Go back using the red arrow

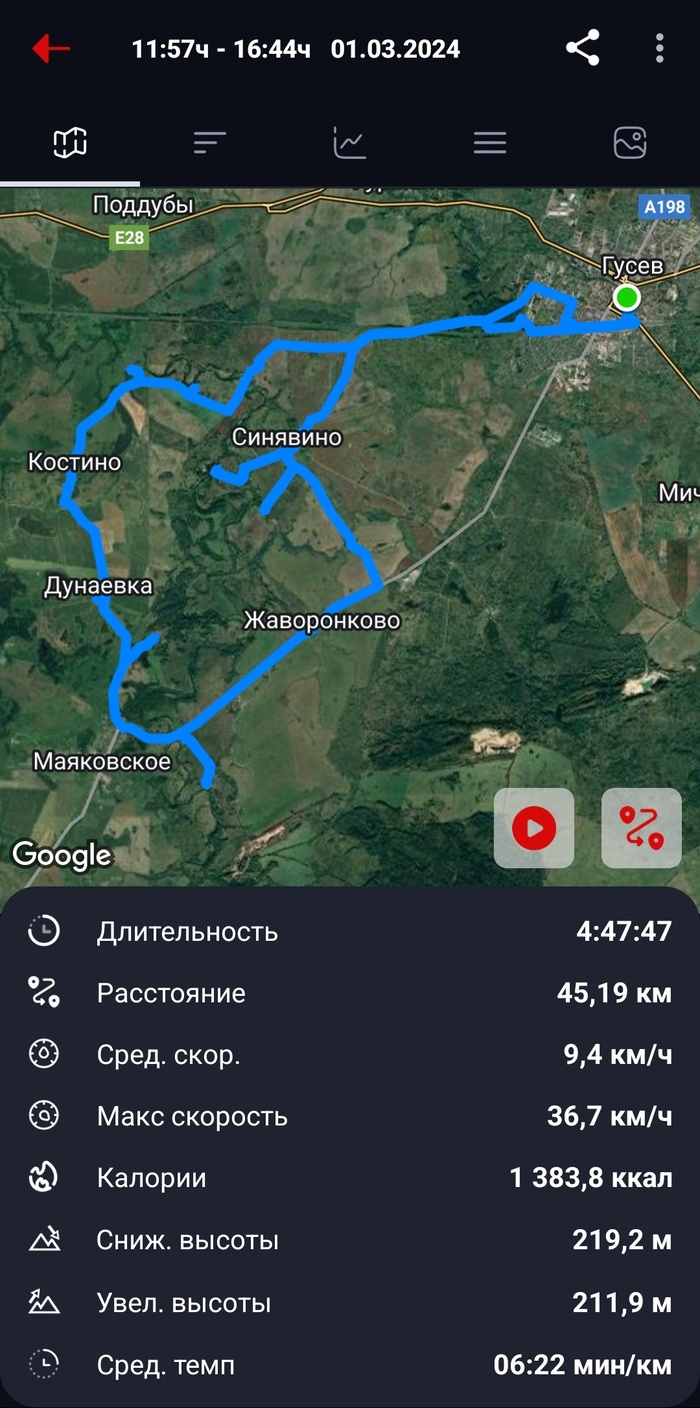(x=50, y=48)
